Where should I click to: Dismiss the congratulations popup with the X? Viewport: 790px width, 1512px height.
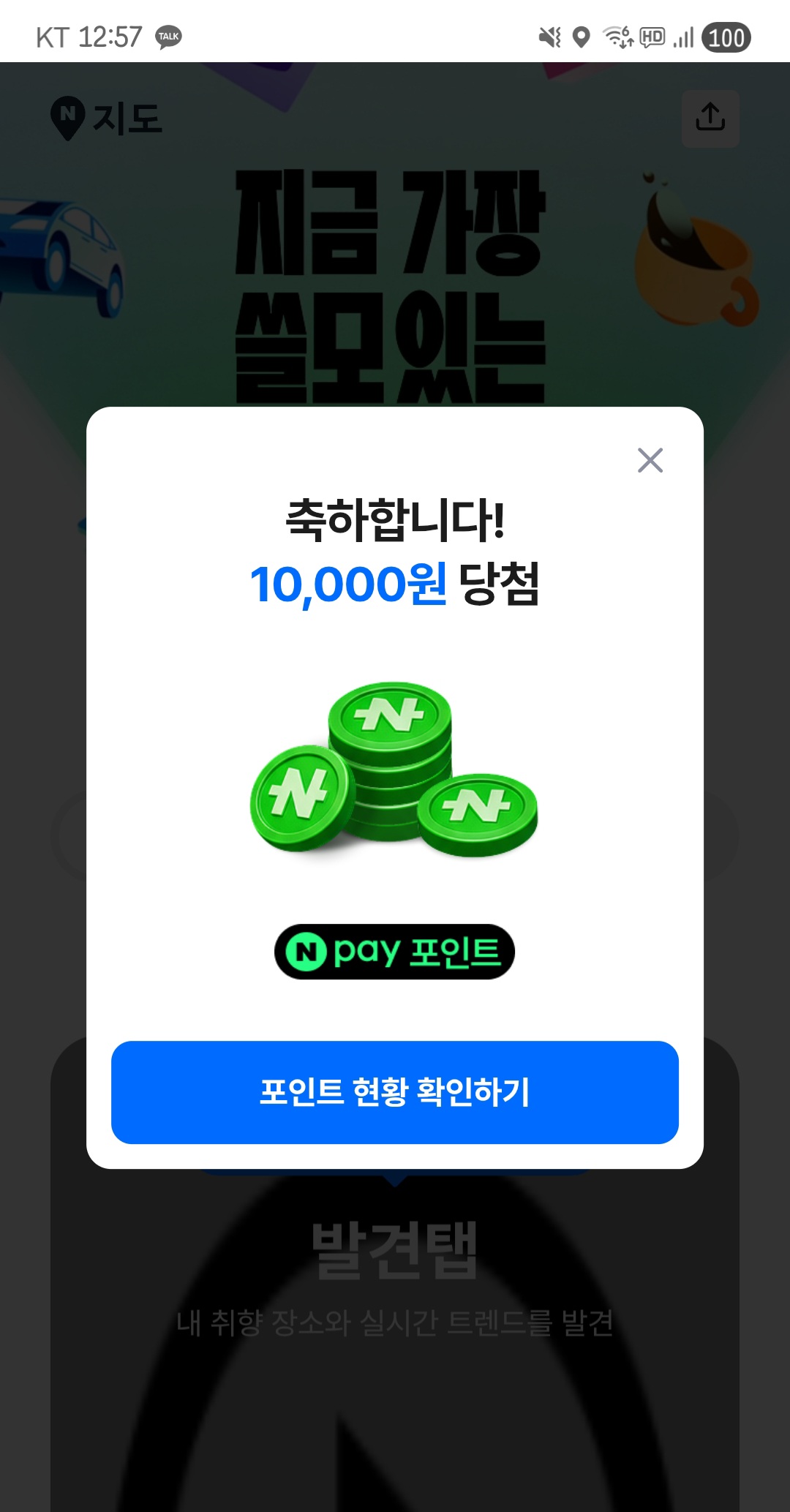pos(652,461)
